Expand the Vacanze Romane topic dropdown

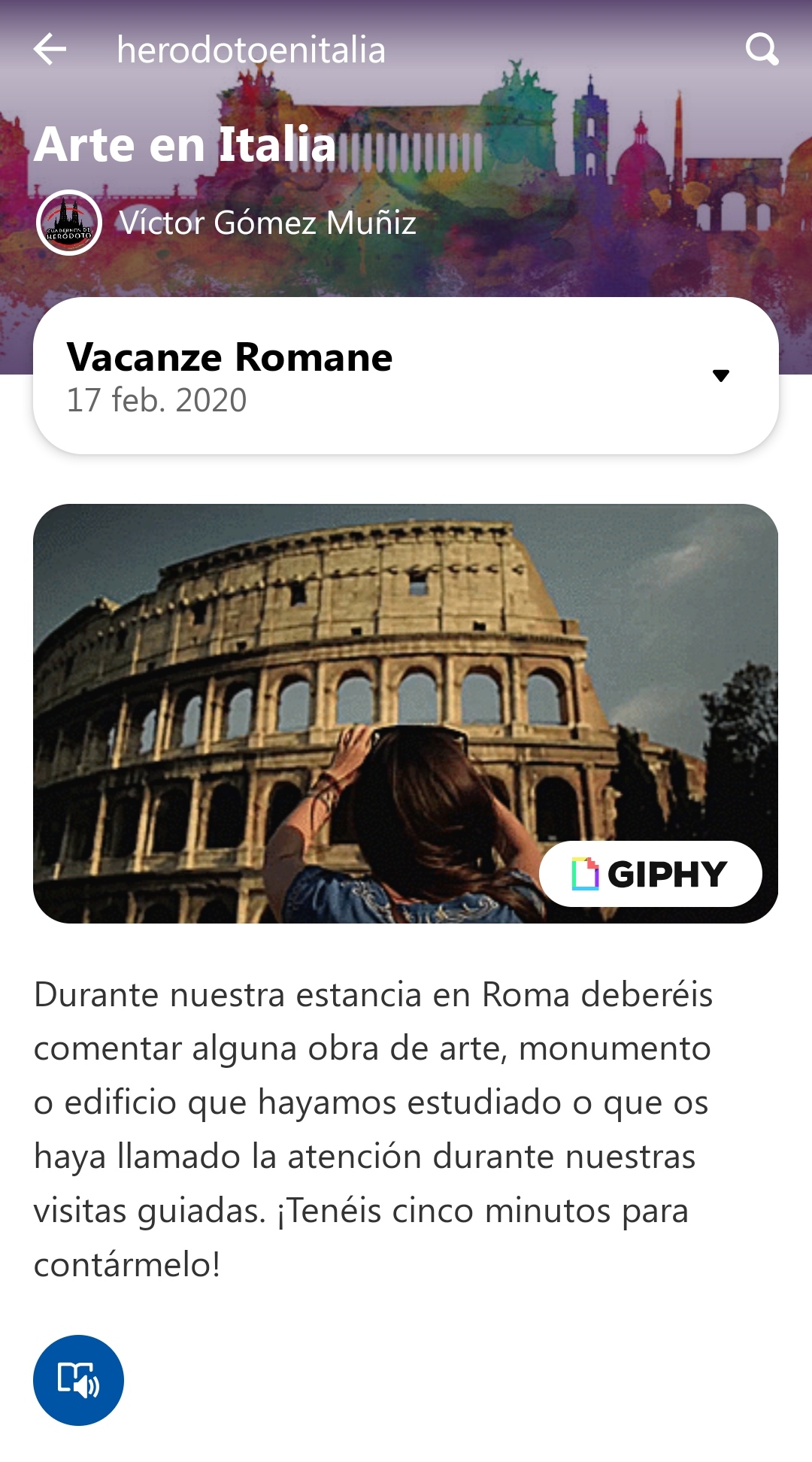pyautogui.click(x=720, y=375)
